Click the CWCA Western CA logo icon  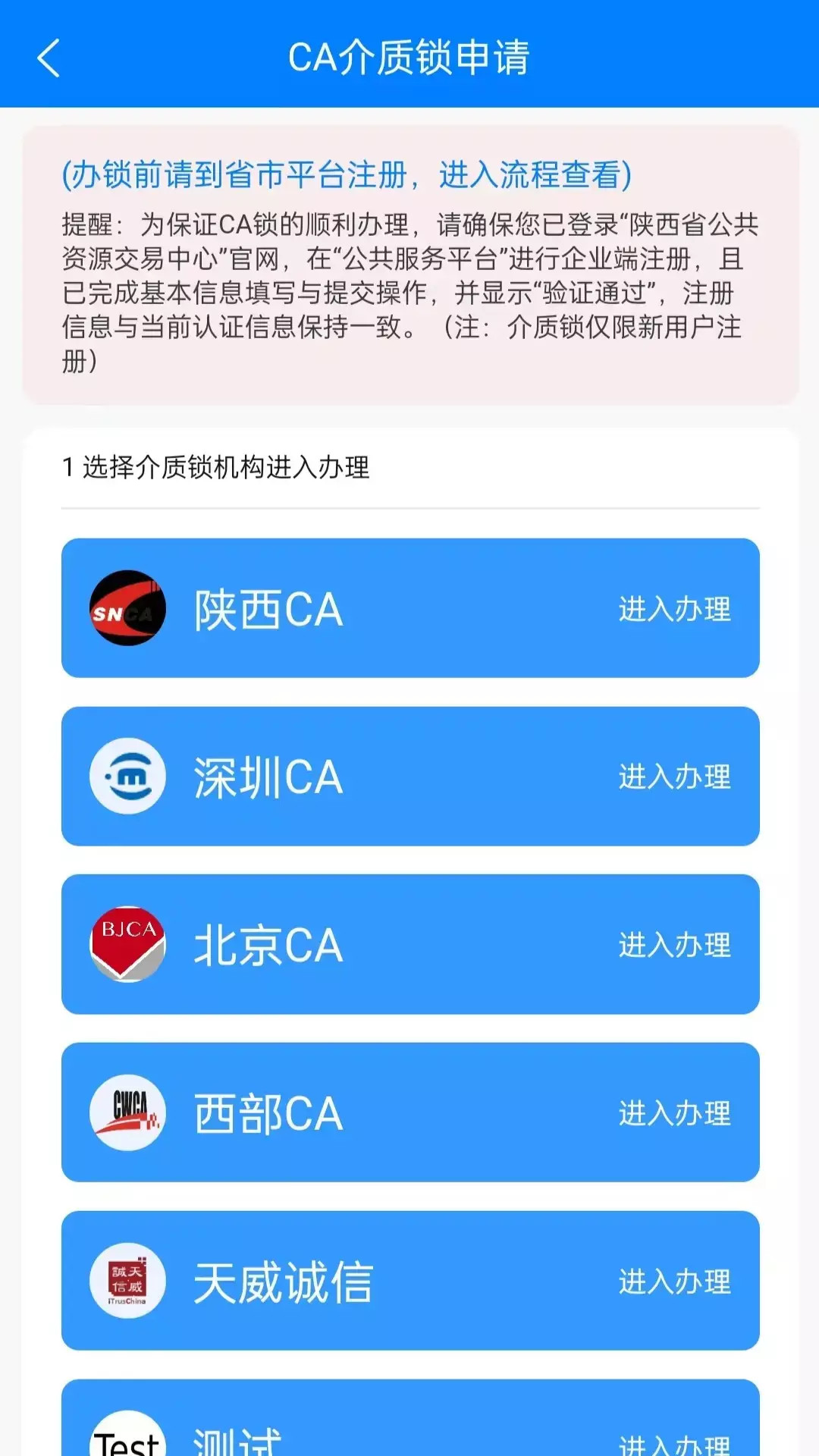[127, 1112]
